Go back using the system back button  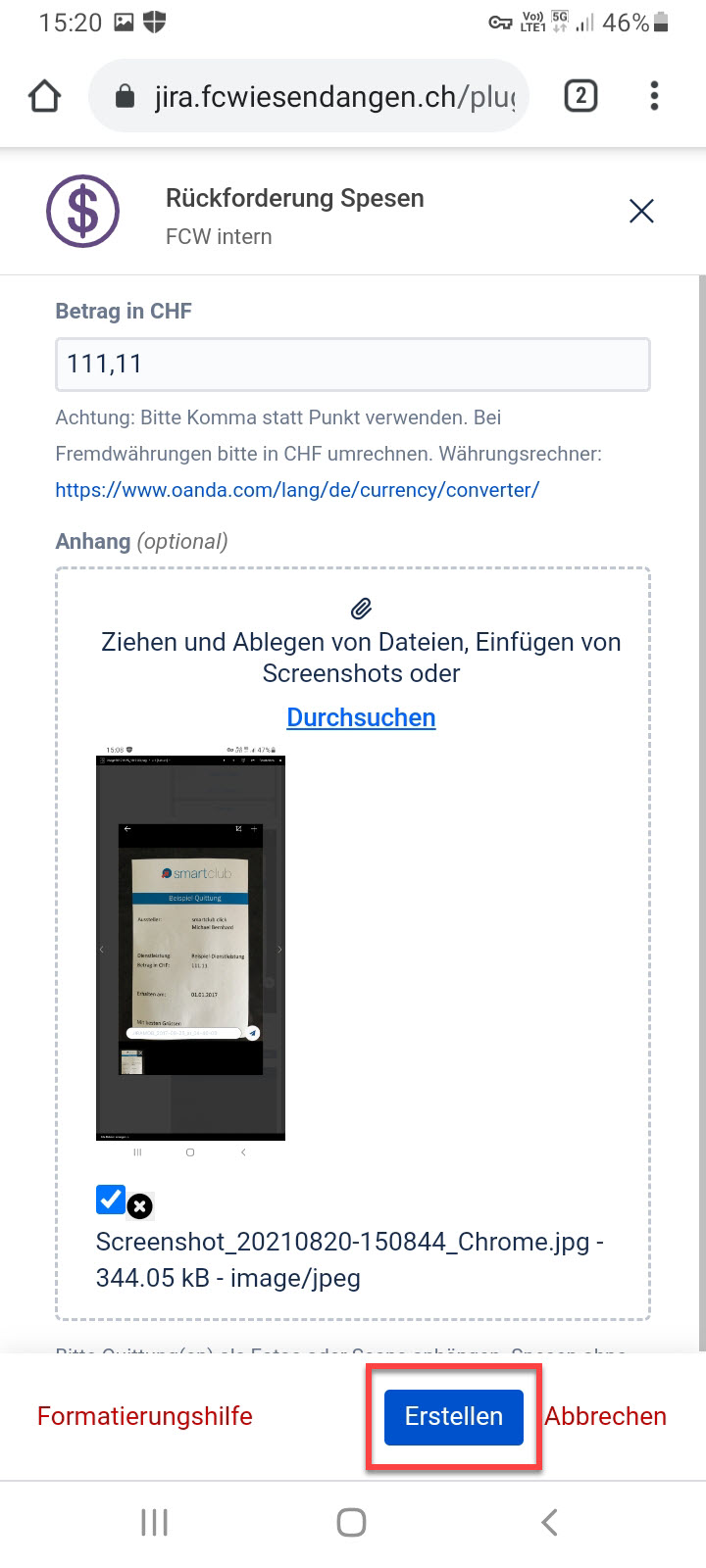(x=549, y=1522)
